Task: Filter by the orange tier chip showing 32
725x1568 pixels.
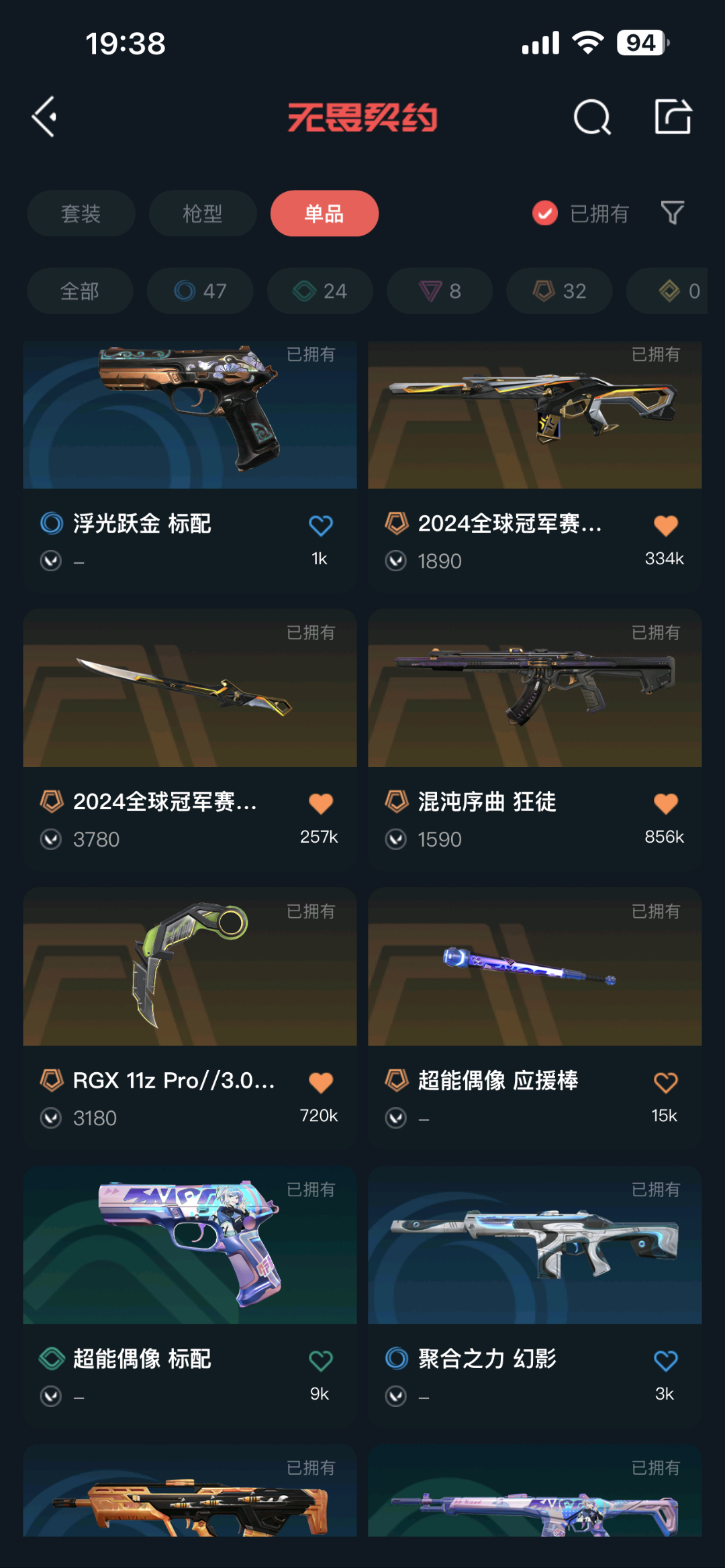Action: tap(559, 291)
